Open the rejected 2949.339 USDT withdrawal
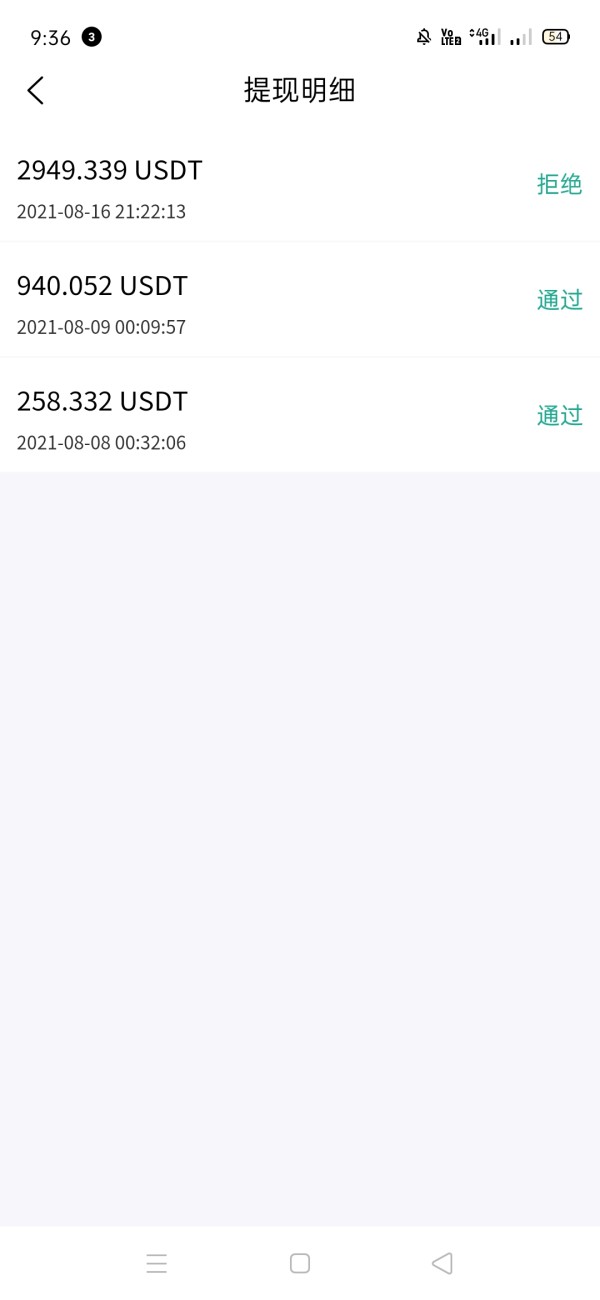Image resolution: width=600 pixels, height=1300 pixels. click(x=300, y=184)
